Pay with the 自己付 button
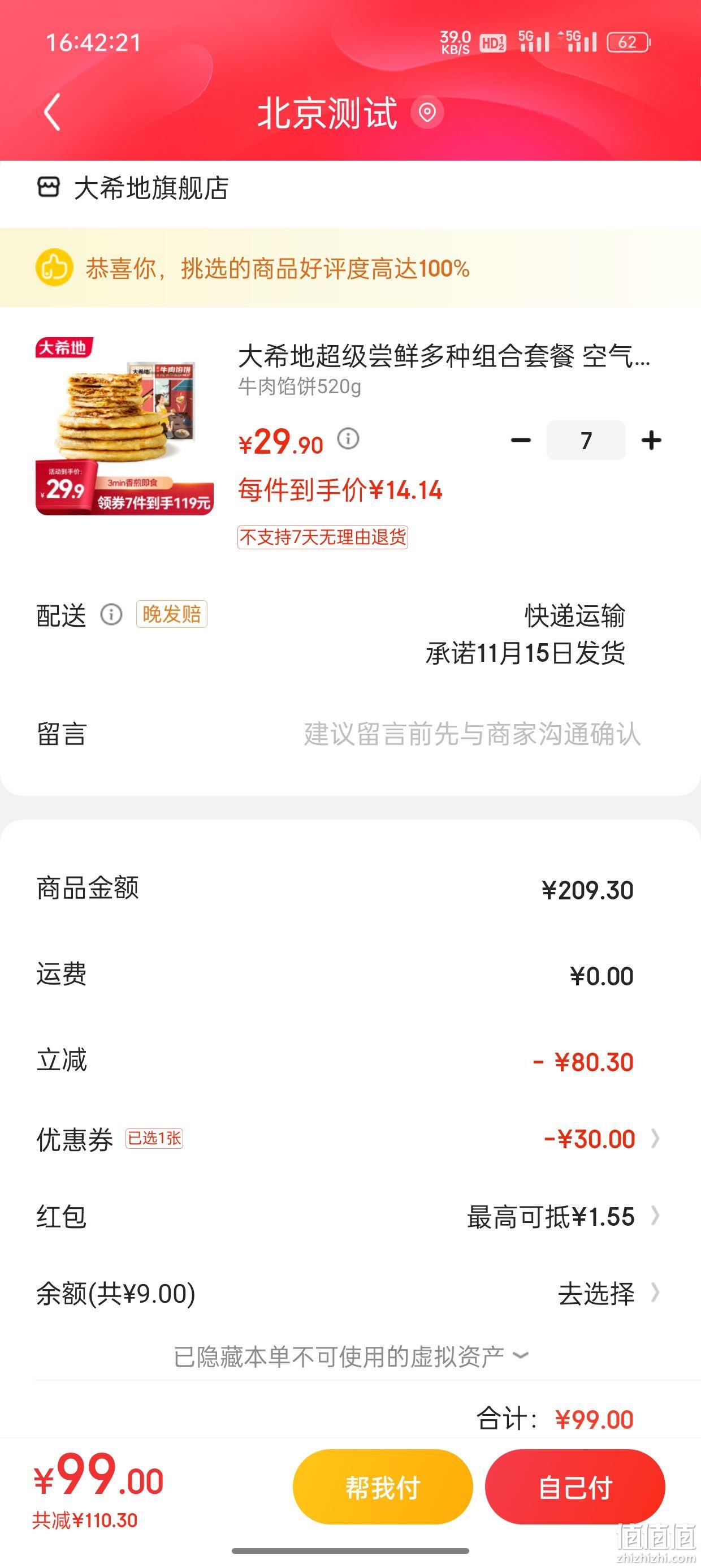Screen dimensions: 701x1568 coord(575,1487)
